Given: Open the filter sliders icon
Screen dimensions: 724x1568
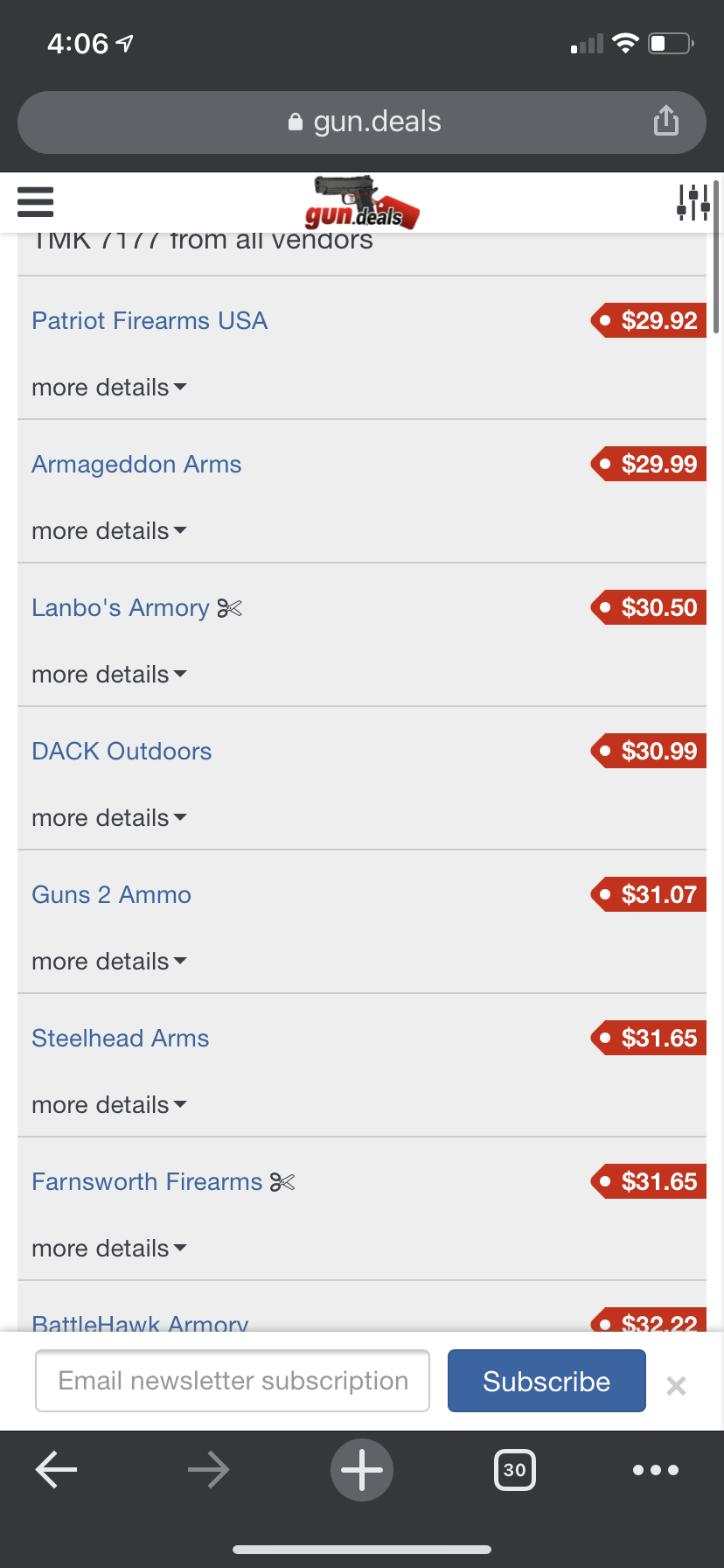Looking at the screenshot, I should tap(693, 202).
